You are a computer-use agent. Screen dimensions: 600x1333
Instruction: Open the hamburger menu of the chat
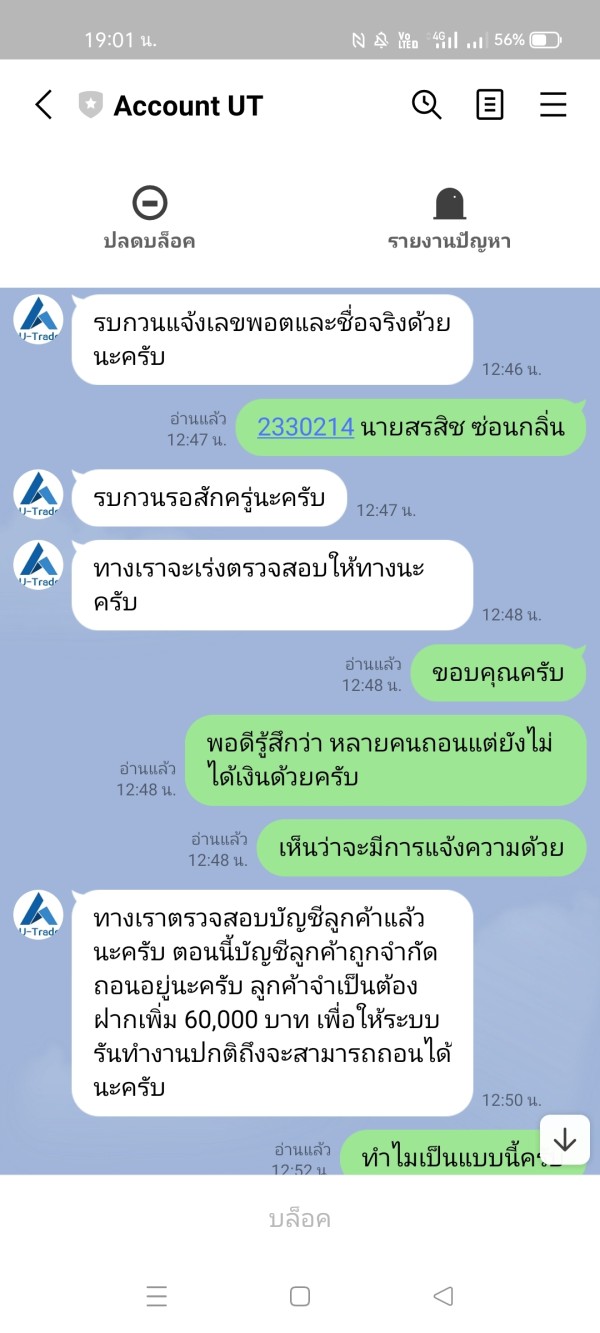click(553, 105)
